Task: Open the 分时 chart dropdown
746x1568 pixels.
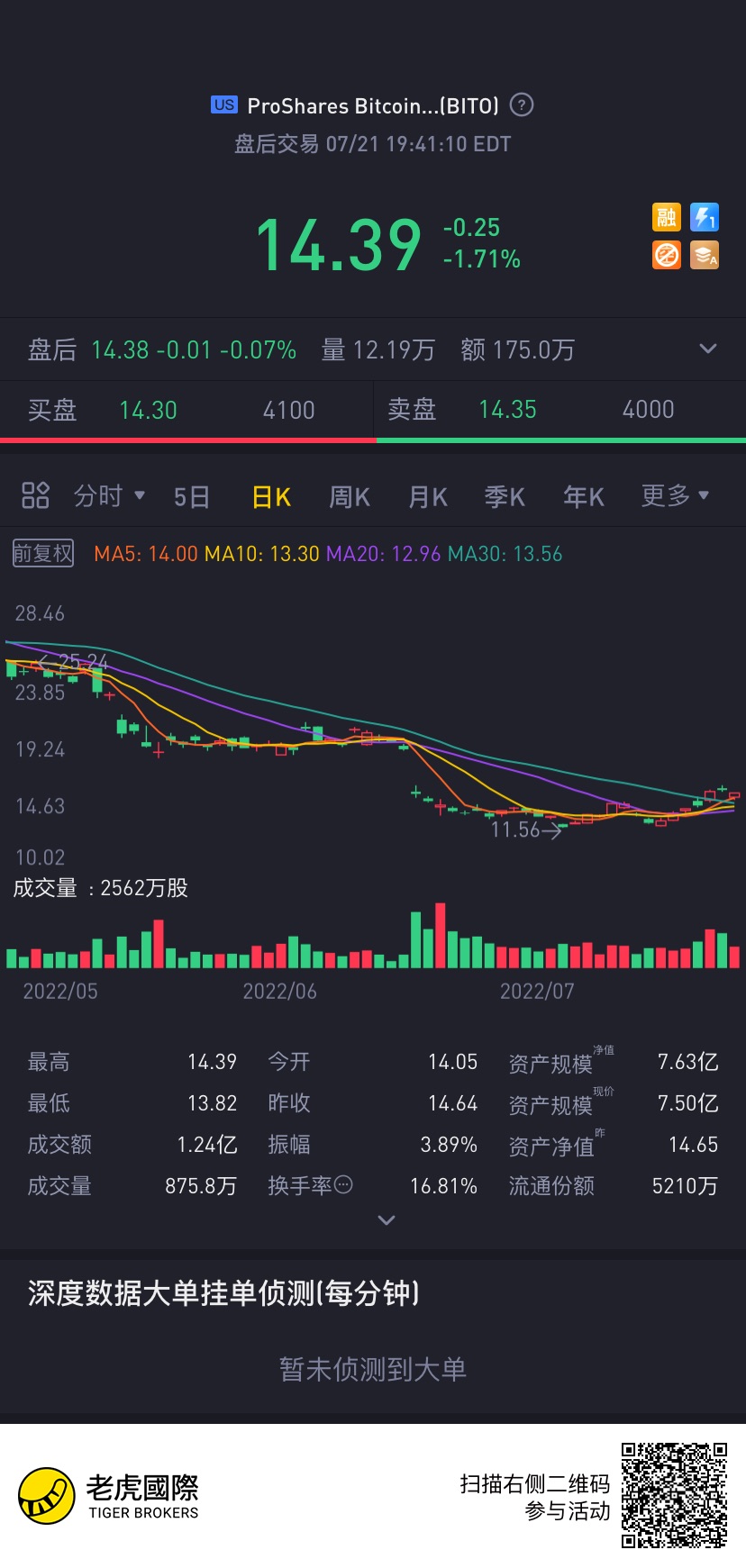Action: coord(110,495)
